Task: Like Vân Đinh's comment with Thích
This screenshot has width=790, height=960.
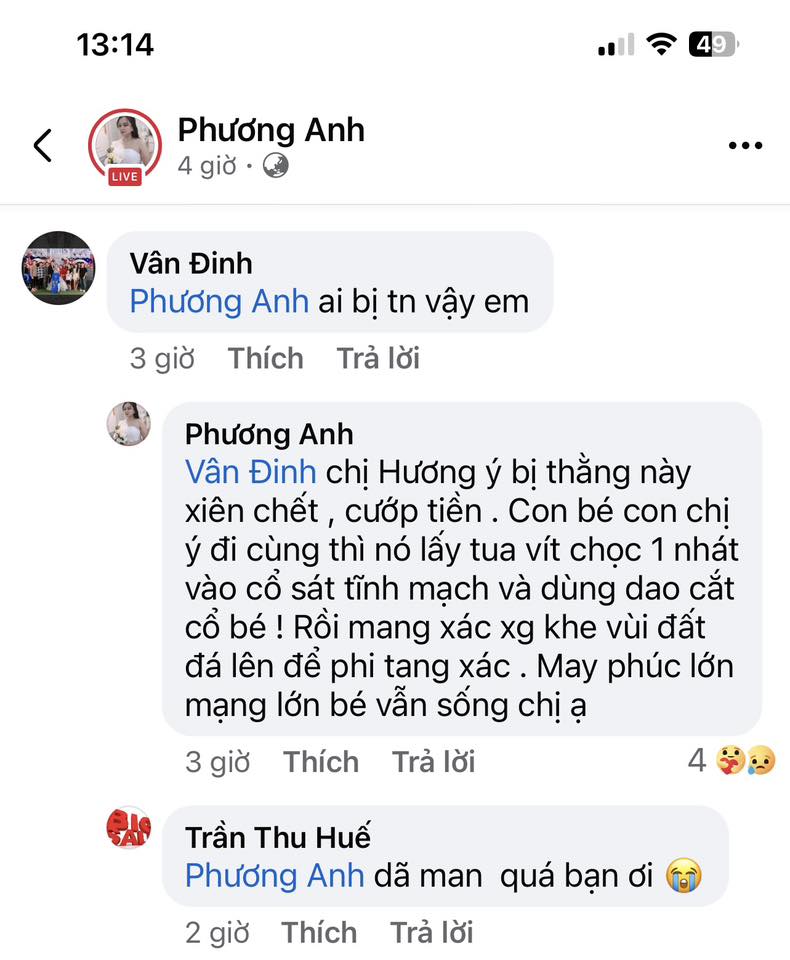Action: coord(265,358)
